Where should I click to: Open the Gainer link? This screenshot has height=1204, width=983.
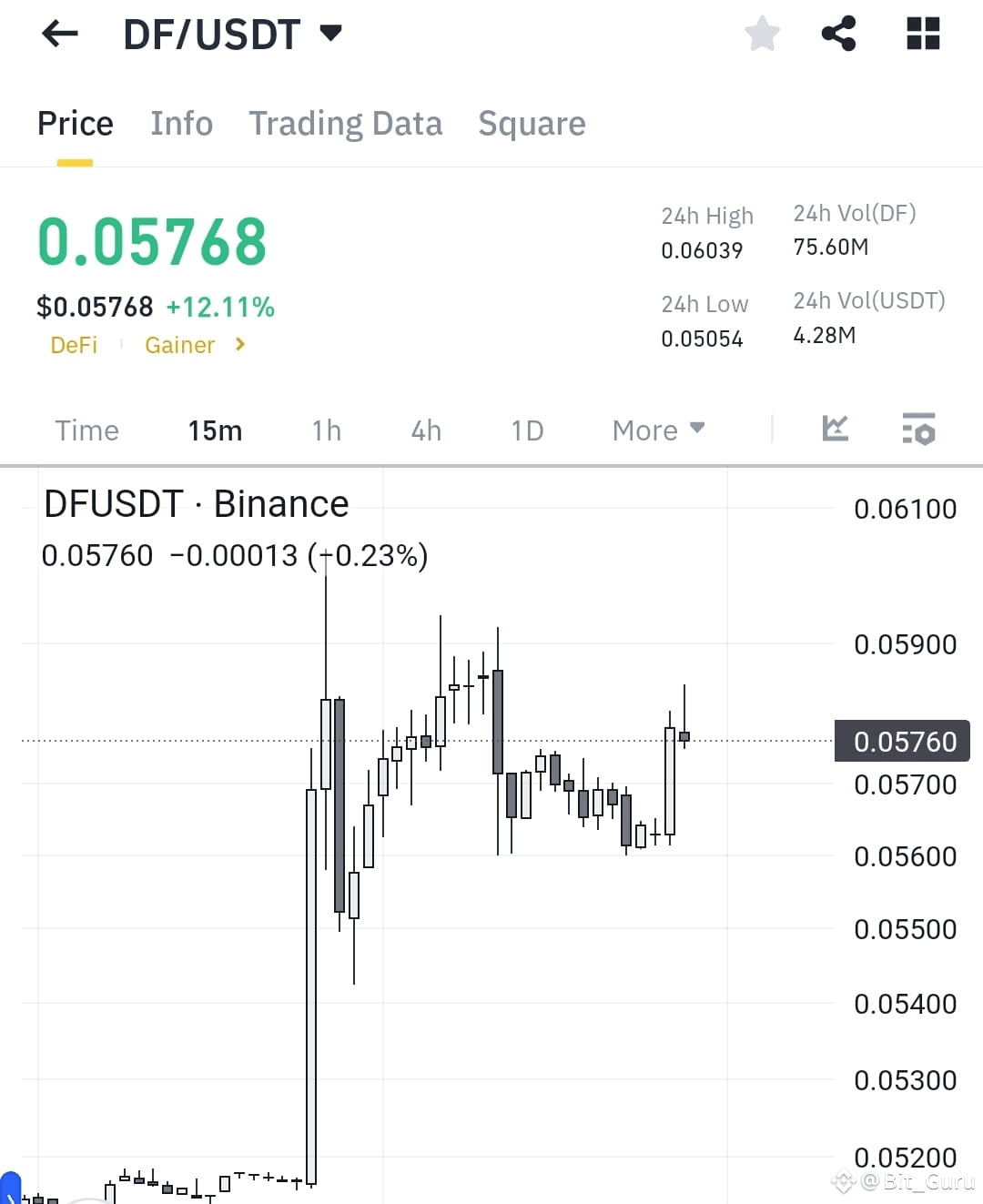coord(179,345)
